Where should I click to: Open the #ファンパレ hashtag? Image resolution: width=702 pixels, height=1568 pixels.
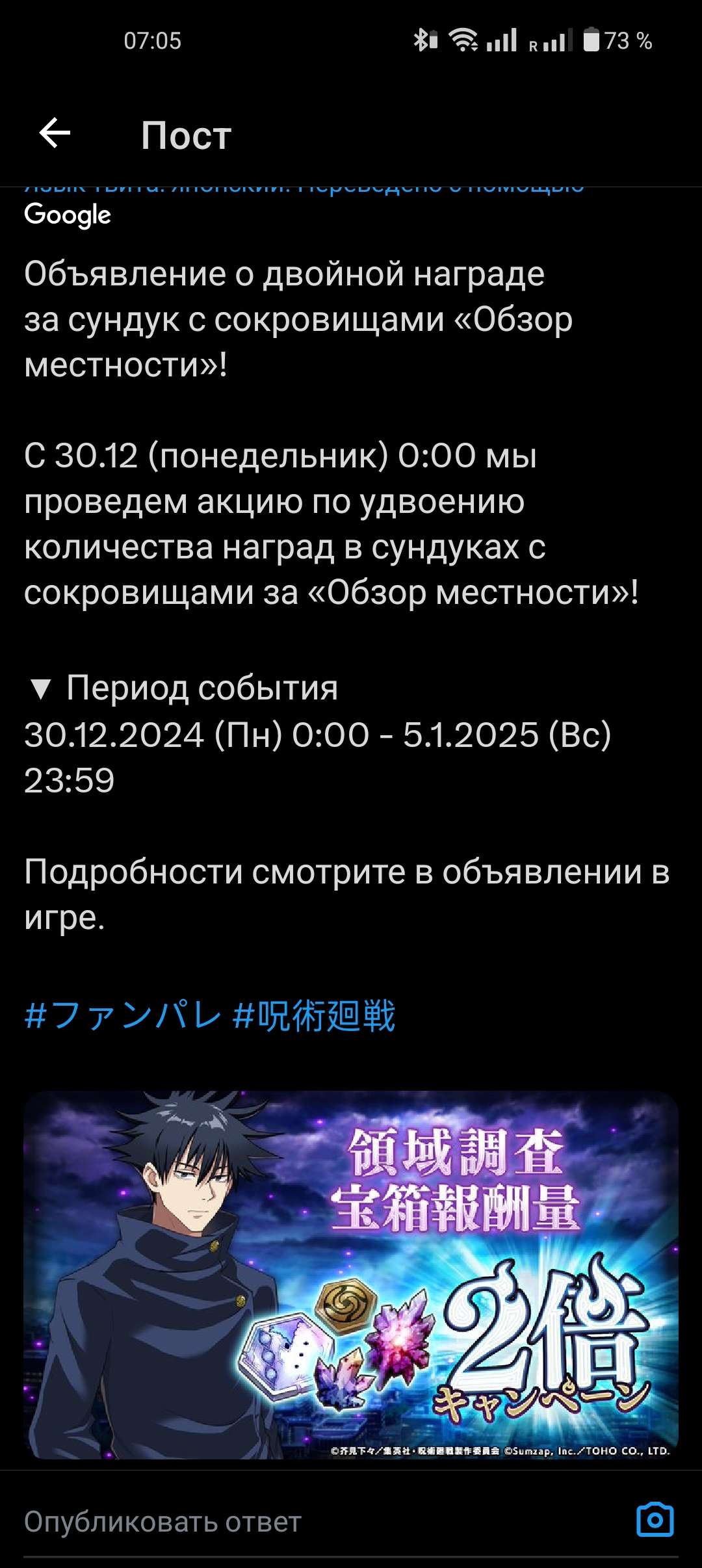123,1016
